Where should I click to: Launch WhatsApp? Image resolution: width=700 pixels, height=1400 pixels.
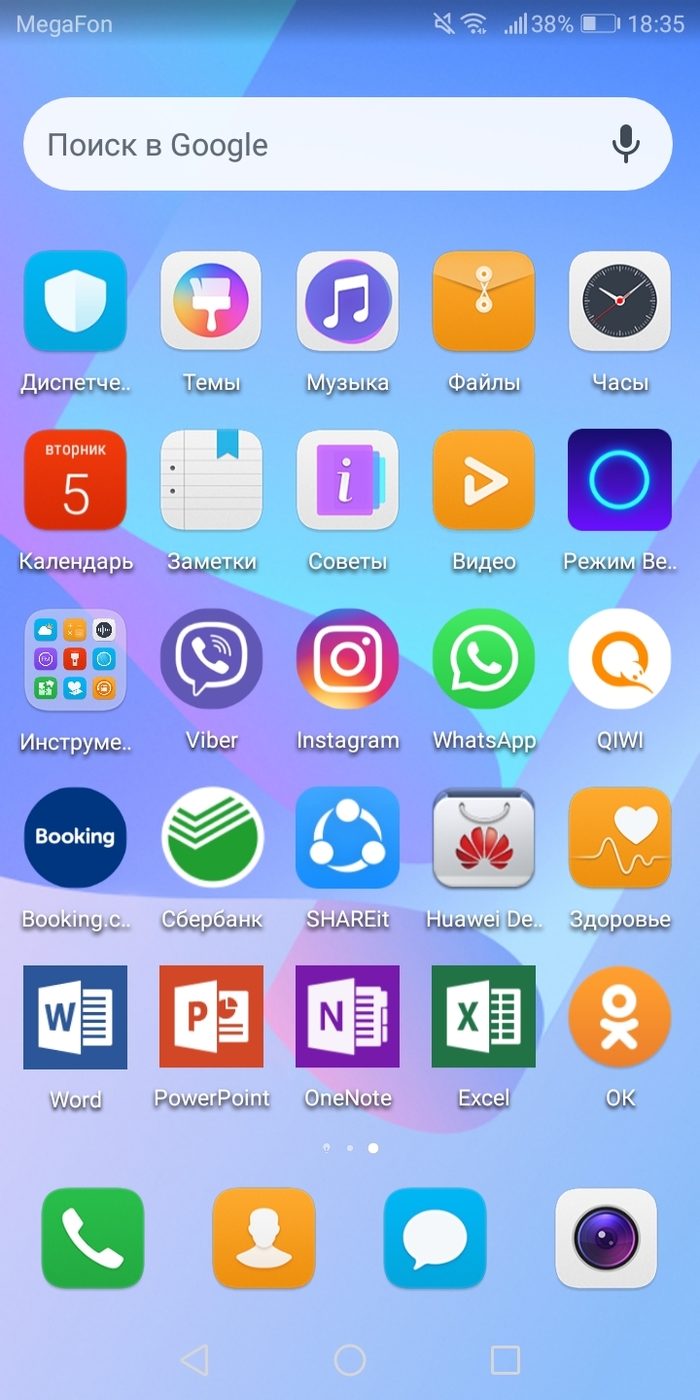pyautogui.click(x=484, y=659)
